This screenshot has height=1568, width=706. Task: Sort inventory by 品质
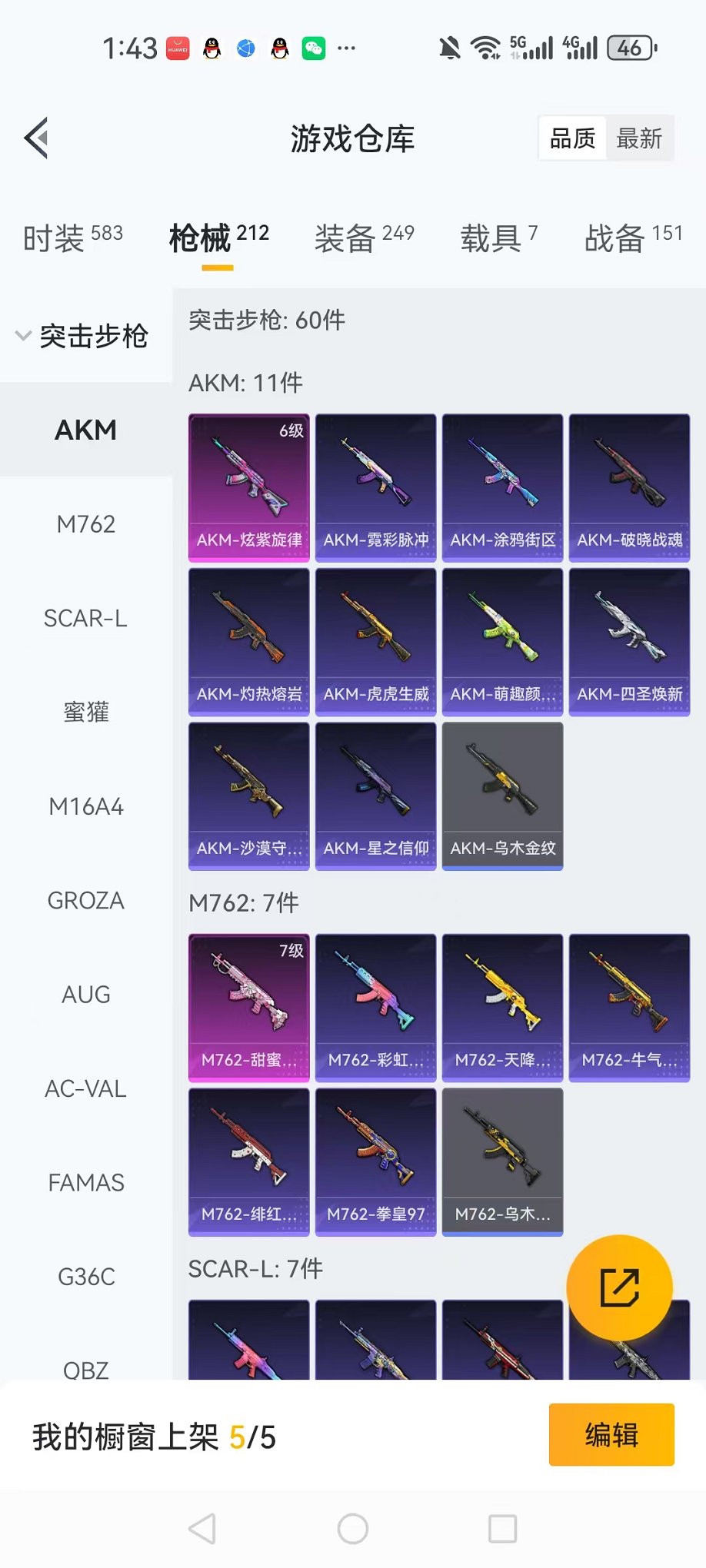click(572, 138)
